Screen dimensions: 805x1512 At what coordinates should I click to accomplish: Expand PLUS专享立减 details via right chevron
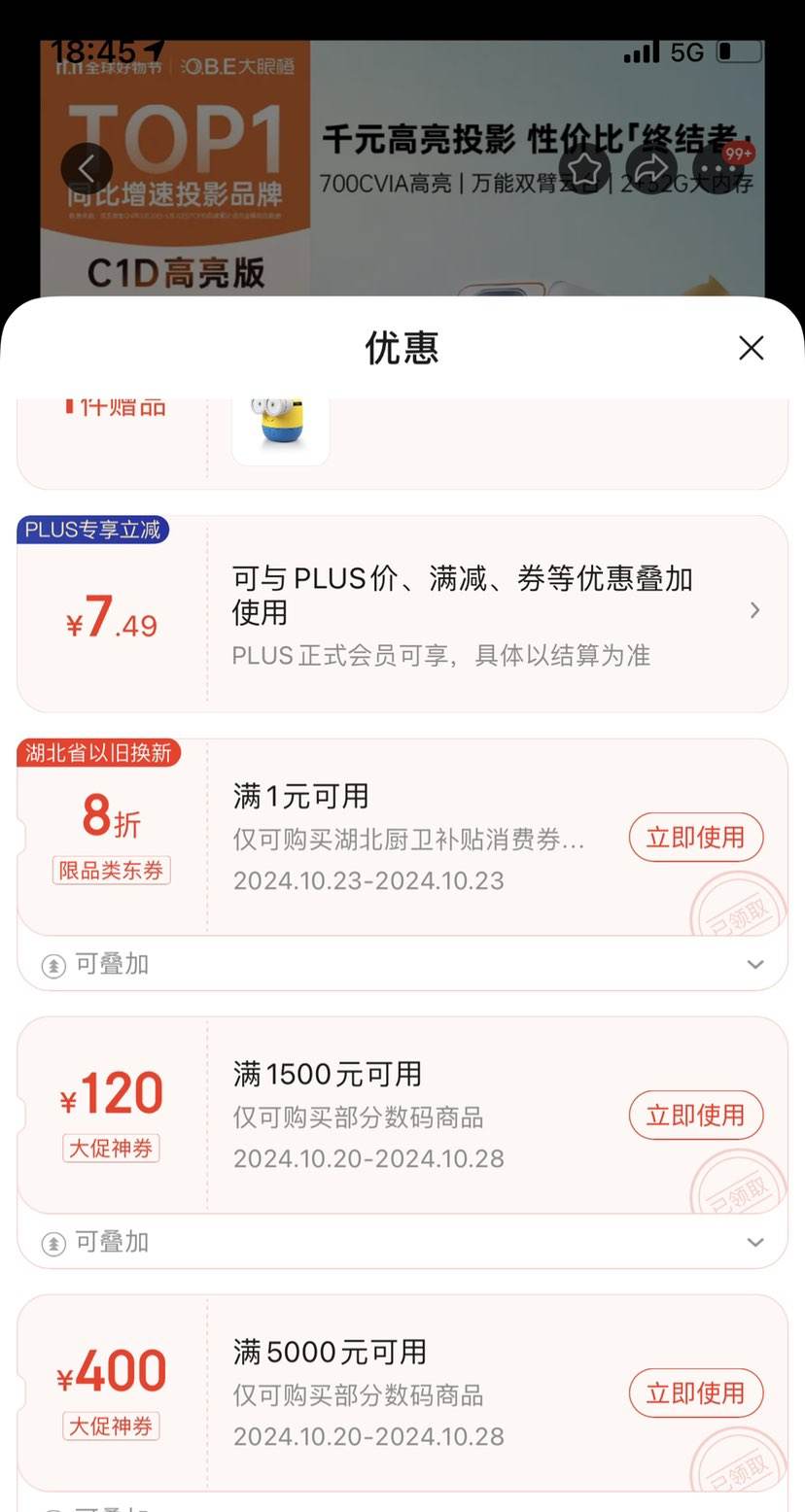pyautogui.click(x=753, y=610)
